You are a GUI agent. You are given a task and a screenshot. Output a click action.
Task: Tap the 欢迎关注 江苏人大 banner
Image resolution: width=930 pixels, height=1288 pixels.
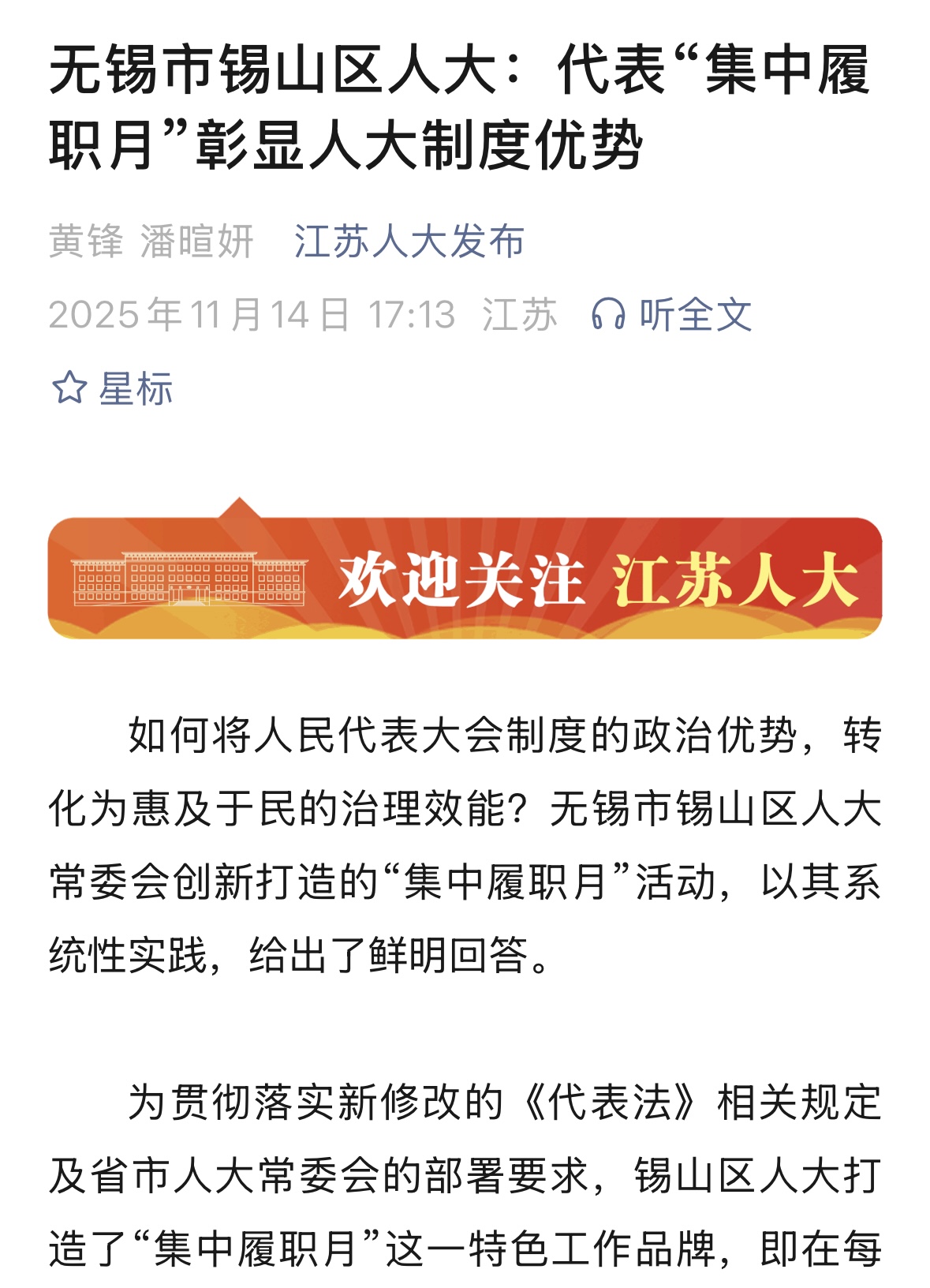465,577
